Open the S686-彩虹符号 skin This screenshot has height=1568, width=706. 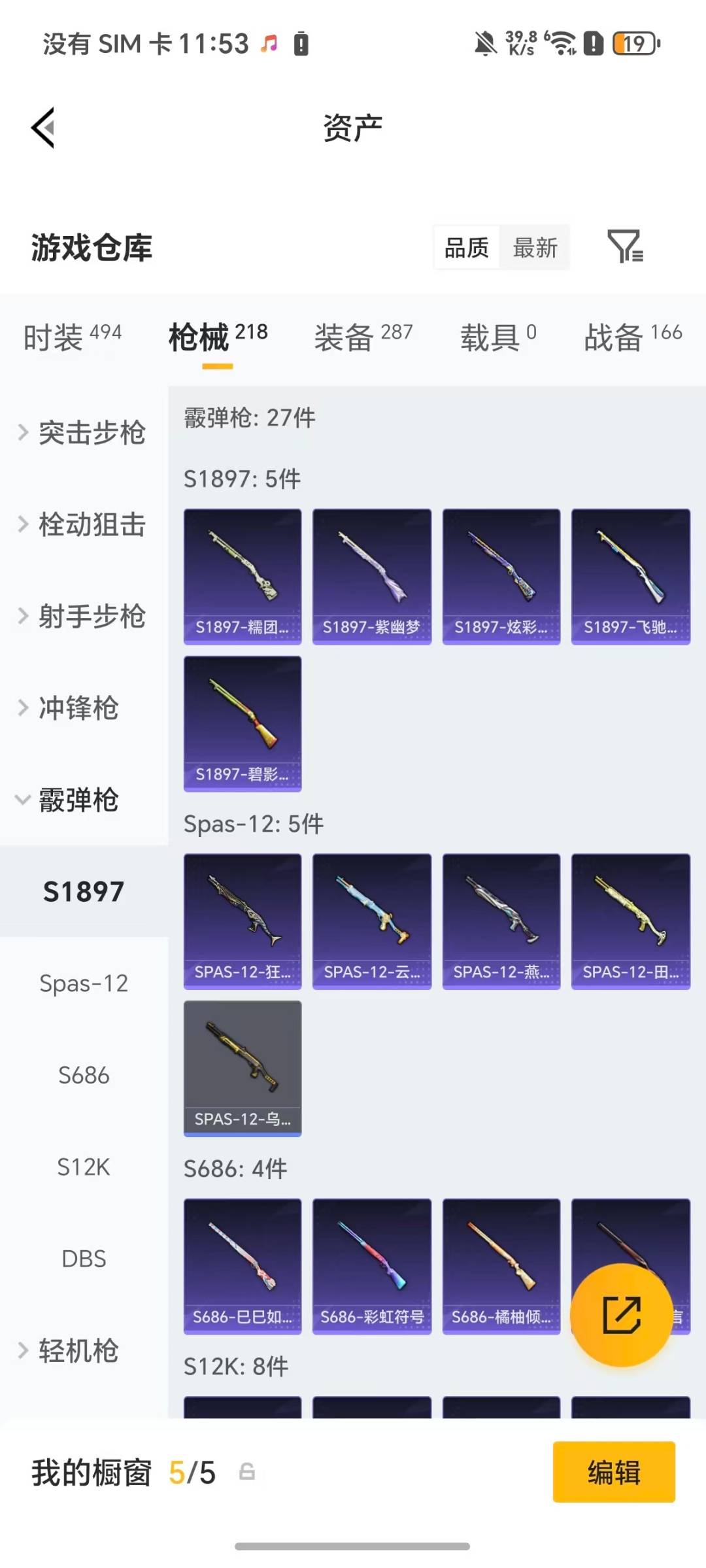371,1265
